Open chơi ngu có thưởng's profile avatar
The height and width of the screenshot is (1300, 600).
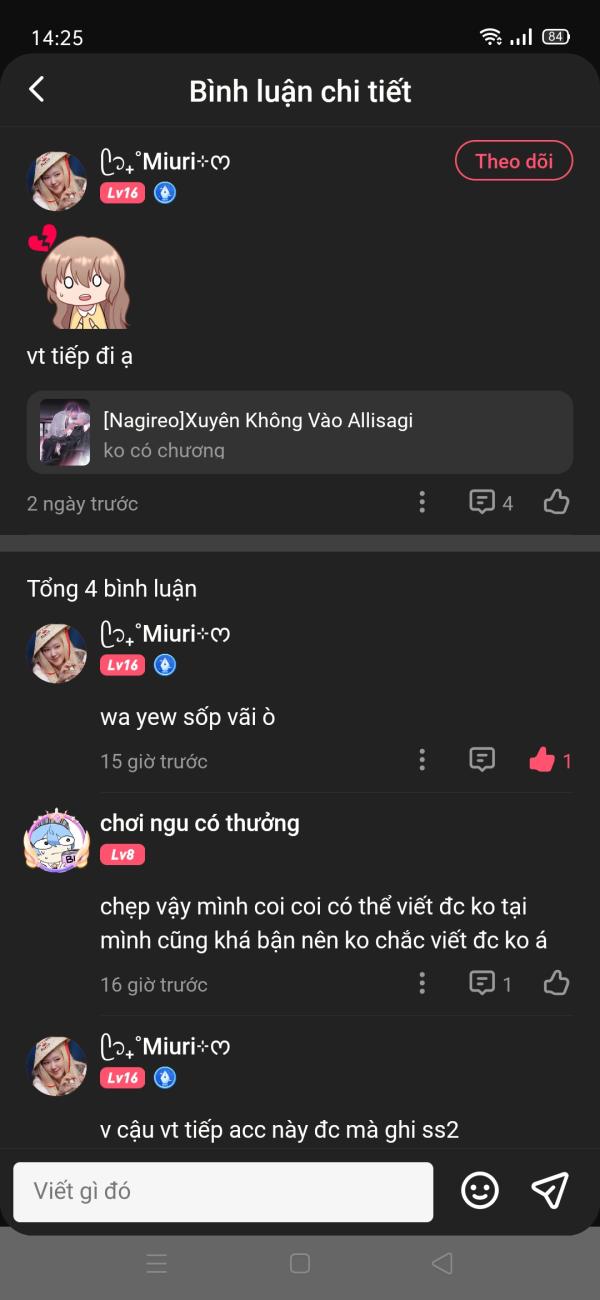[56, 841]
